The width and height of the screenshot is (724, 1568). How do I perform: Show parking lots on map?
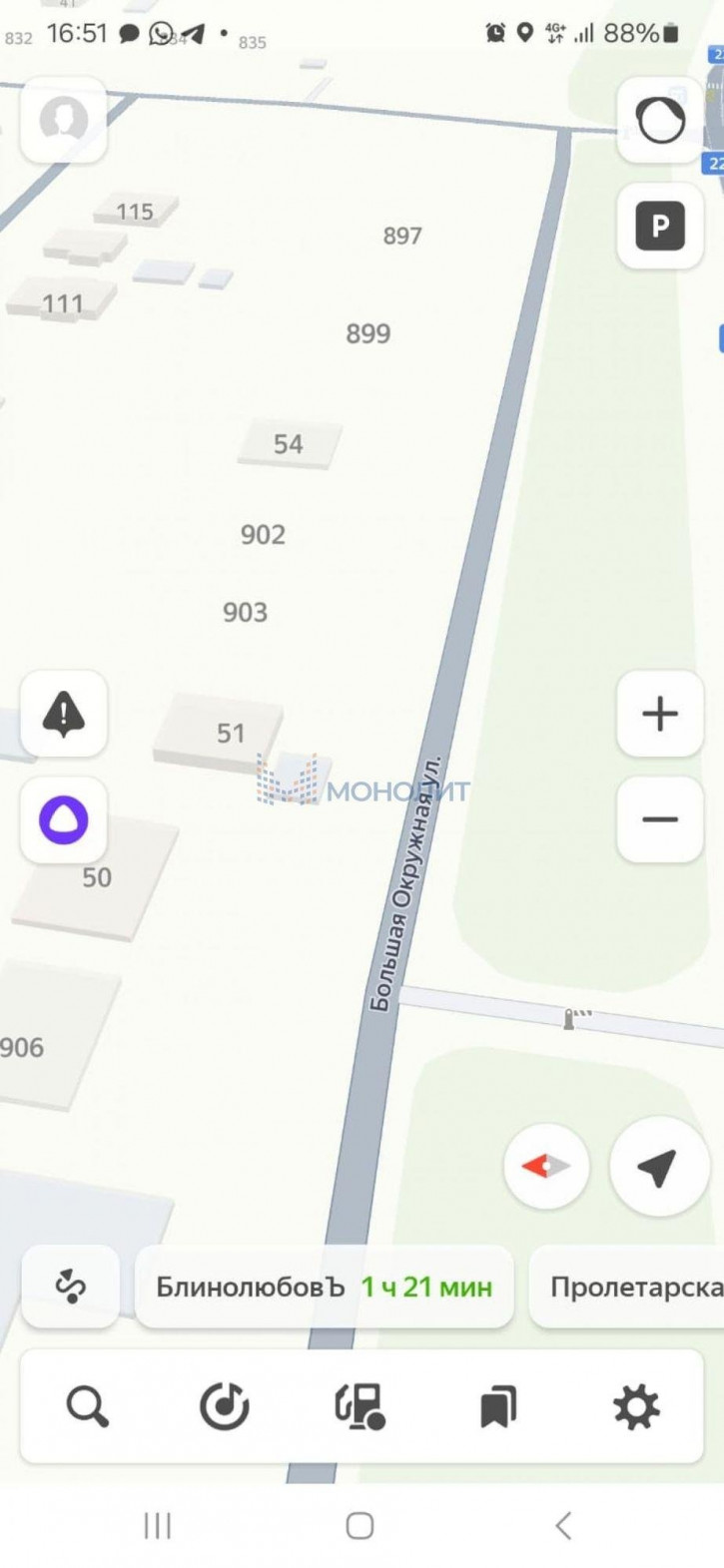(x=660, y=227)
